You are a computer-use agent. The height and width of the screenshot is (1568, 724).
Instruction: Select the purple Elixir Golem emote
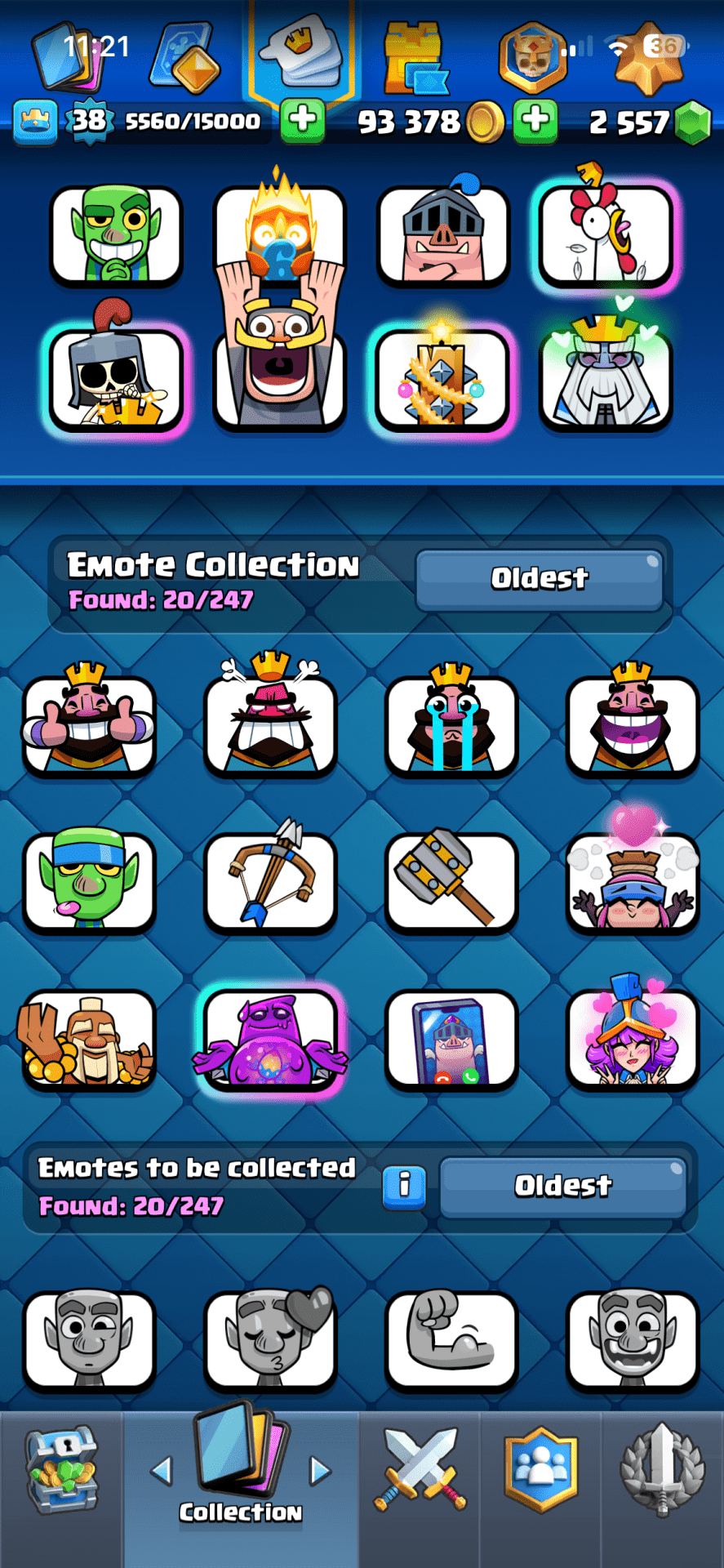270,1039
